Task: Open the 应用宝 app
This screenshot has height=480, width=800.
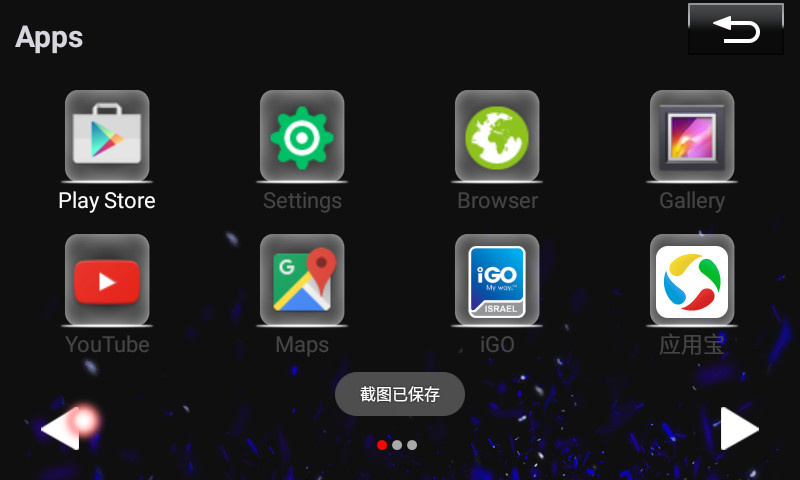Action: tap(692, 281)
